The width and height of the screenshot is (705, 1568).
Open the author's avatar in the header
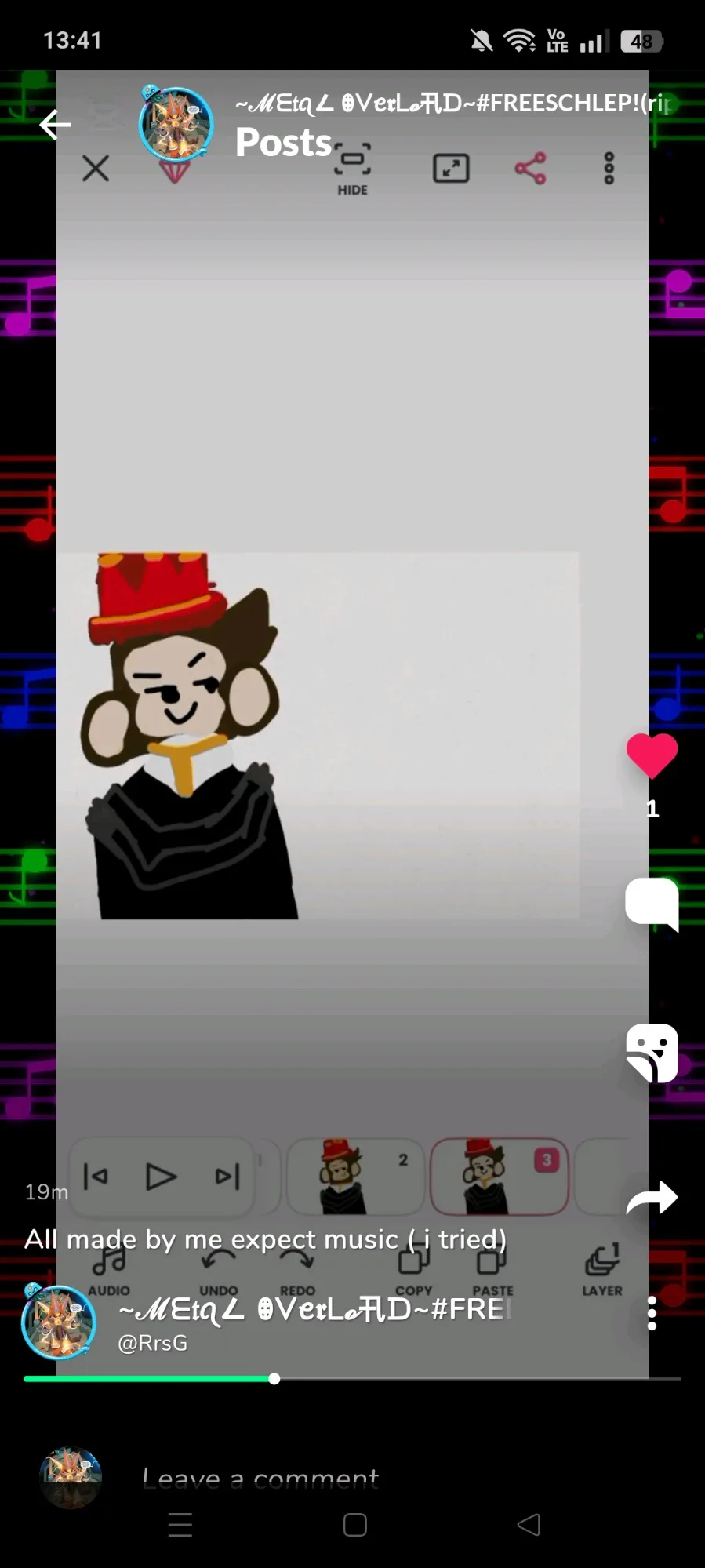click(176, 125)
